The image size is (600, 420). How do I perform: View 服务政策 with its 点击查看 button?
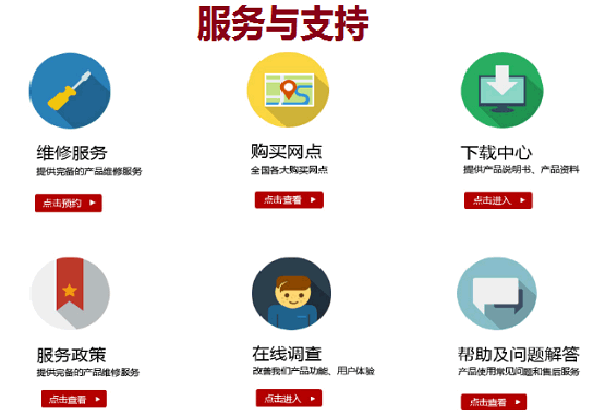73,399
